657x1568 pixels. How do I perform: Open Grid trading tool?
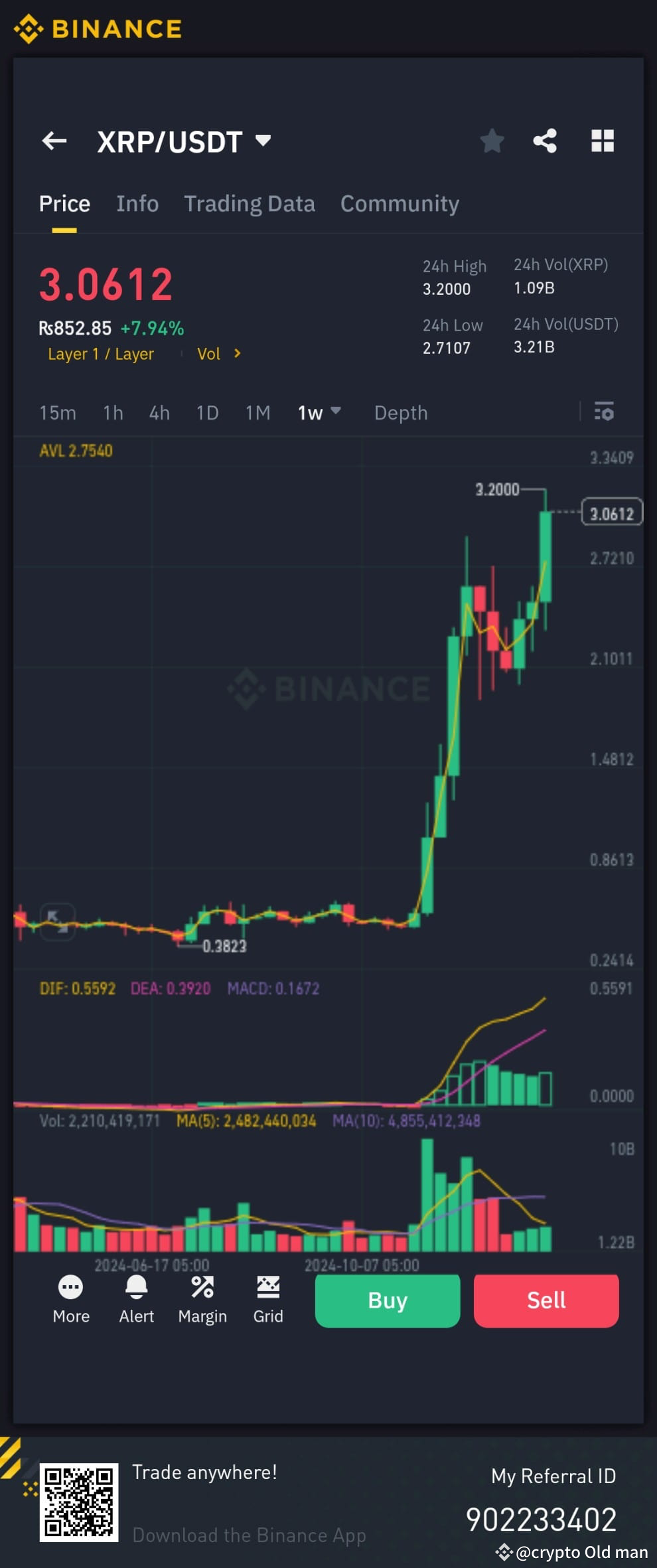click(x=268, y=1298)
